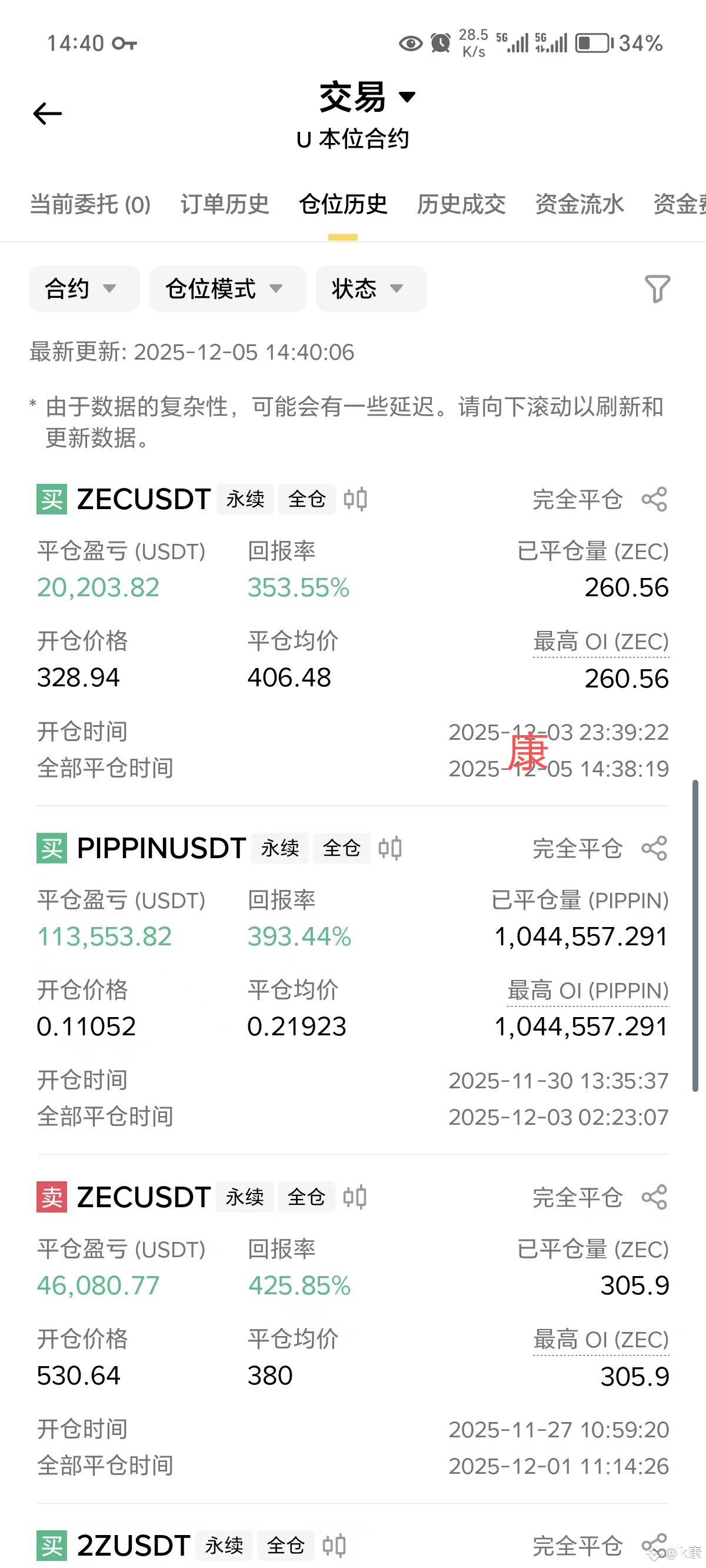This screenshot has width=706, height=1568.
Task: Select the 仓位历史 tab
Action: click(342, 204)
